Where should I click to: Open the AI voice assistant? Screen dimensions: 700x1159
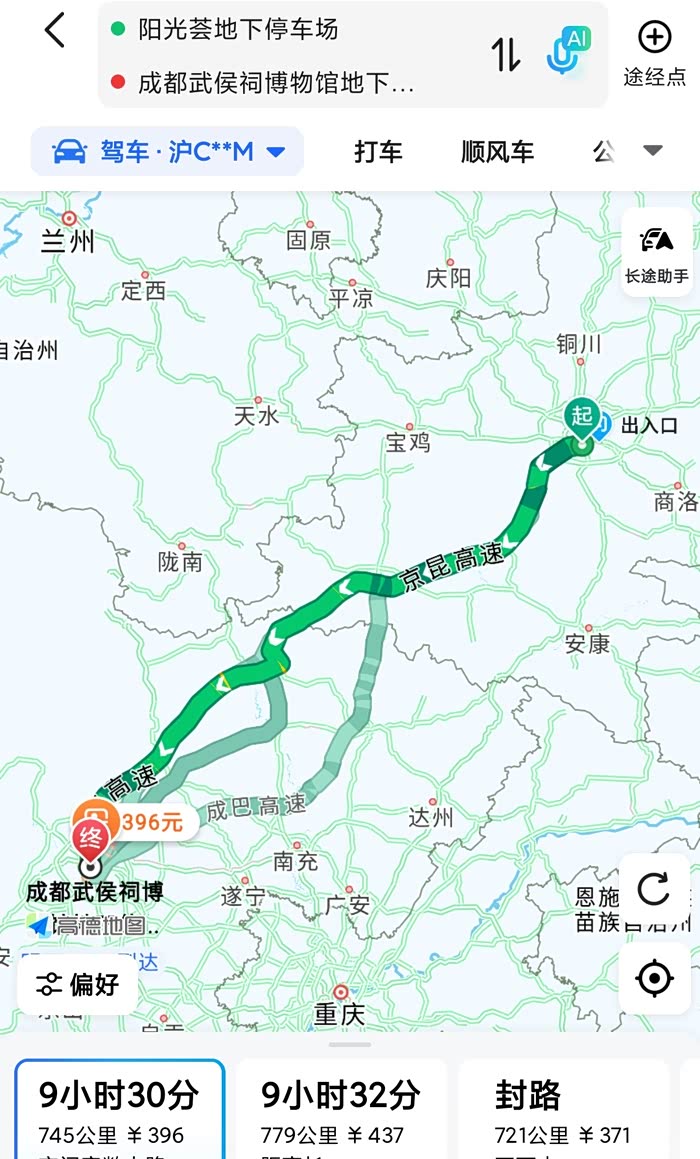(x=568, y=51)
